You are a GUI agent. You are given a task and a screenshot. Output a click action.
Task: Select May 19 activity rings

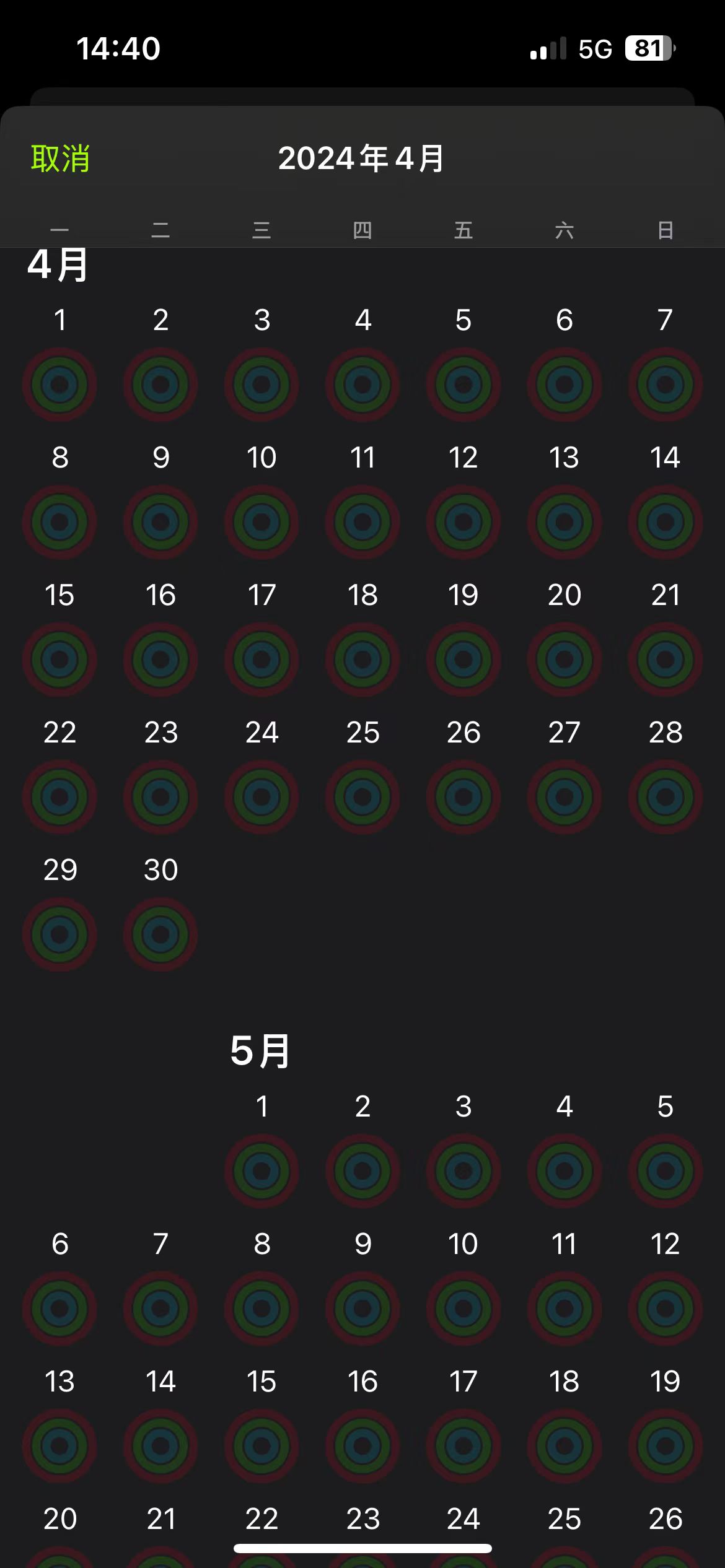point(665,1445)
